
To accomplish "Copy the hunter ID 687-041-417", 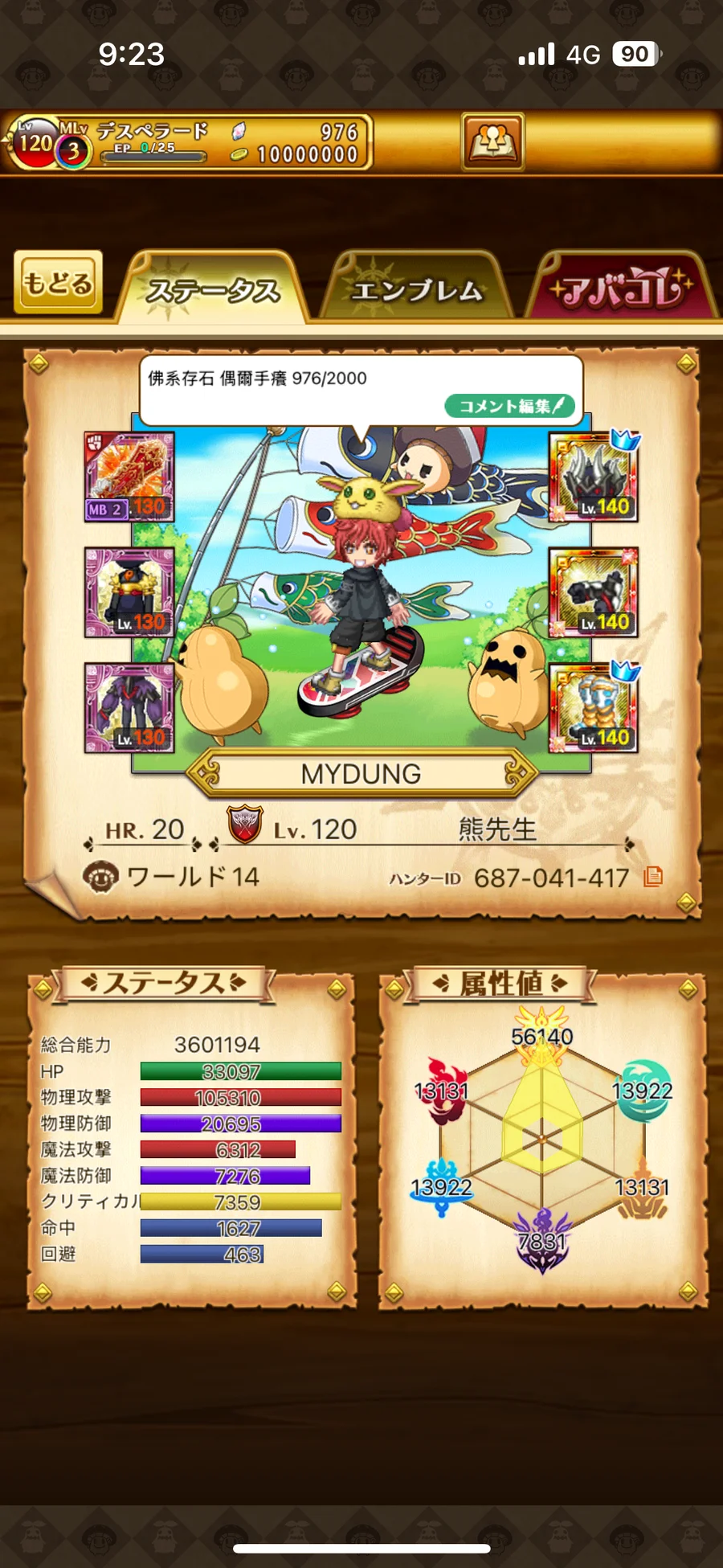I will tap(653, 877).
